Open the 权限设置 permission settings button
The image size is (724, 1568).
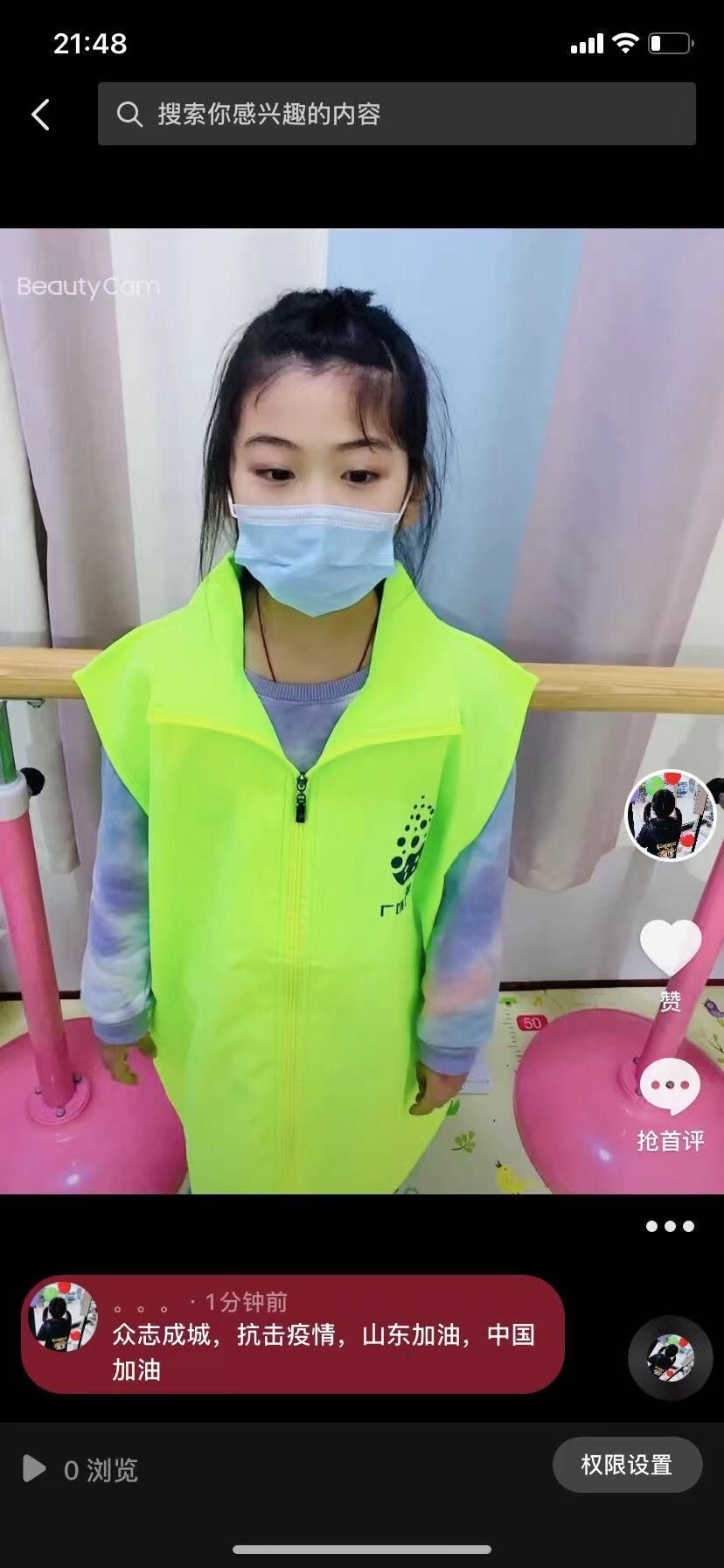pyautogui.click(x=627, y=1465)
